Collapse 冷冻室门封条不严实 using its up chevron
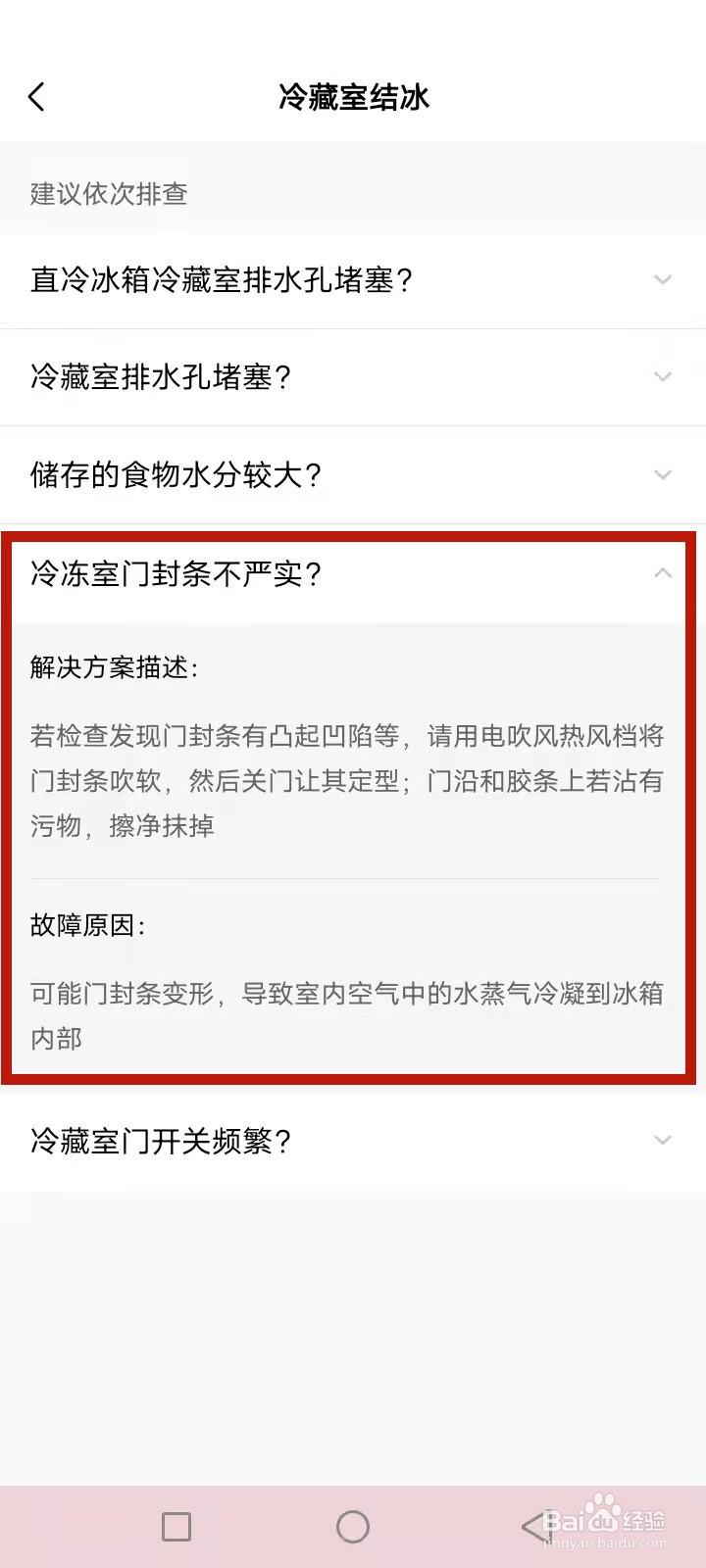The width and height of the screenshot is (706, 1568). tap(663, 571)
